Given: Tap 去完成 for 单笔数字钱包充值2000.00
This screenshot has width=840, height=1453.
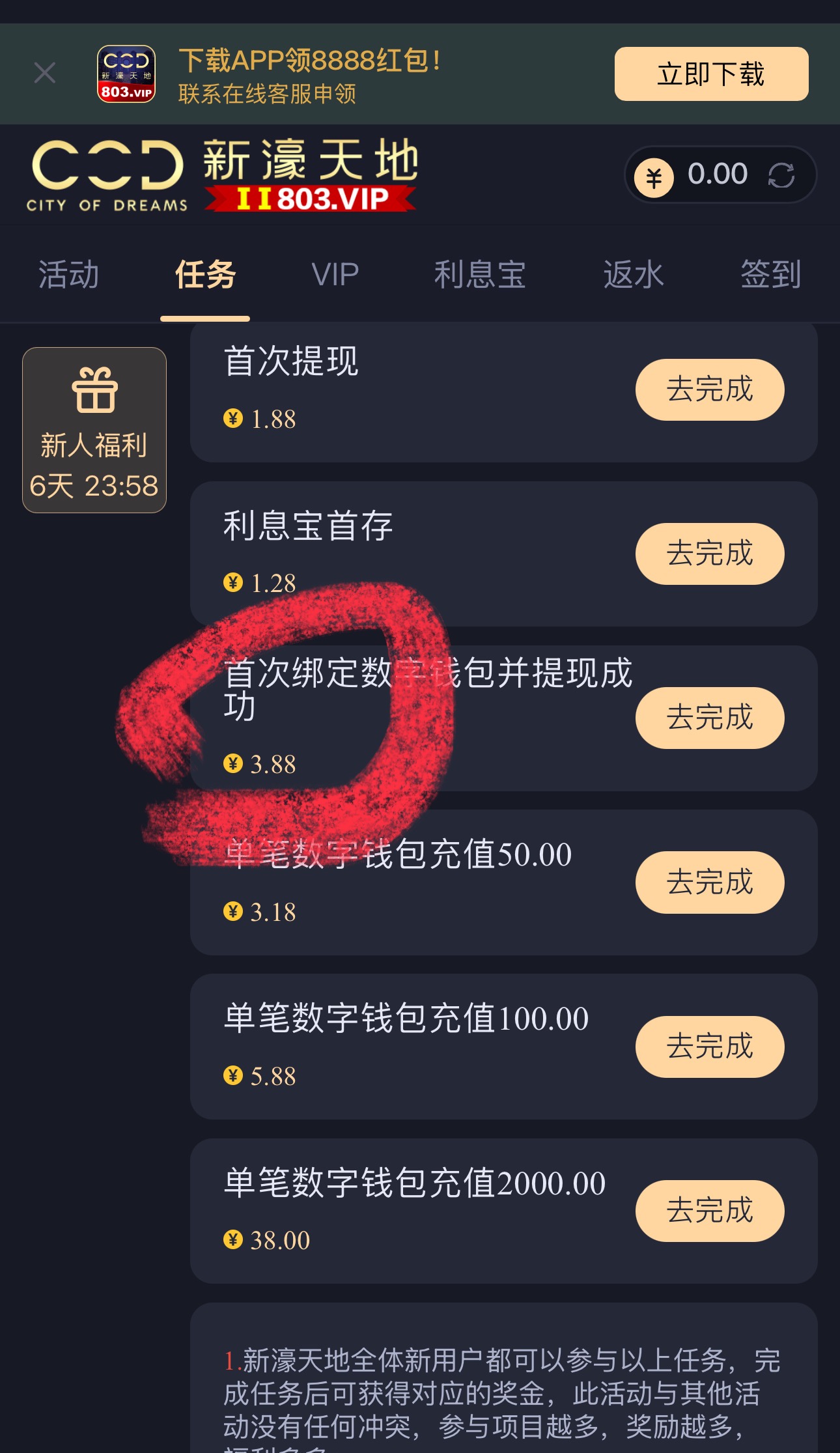Looking at the screenshot, I should [x=709, y=1211].
